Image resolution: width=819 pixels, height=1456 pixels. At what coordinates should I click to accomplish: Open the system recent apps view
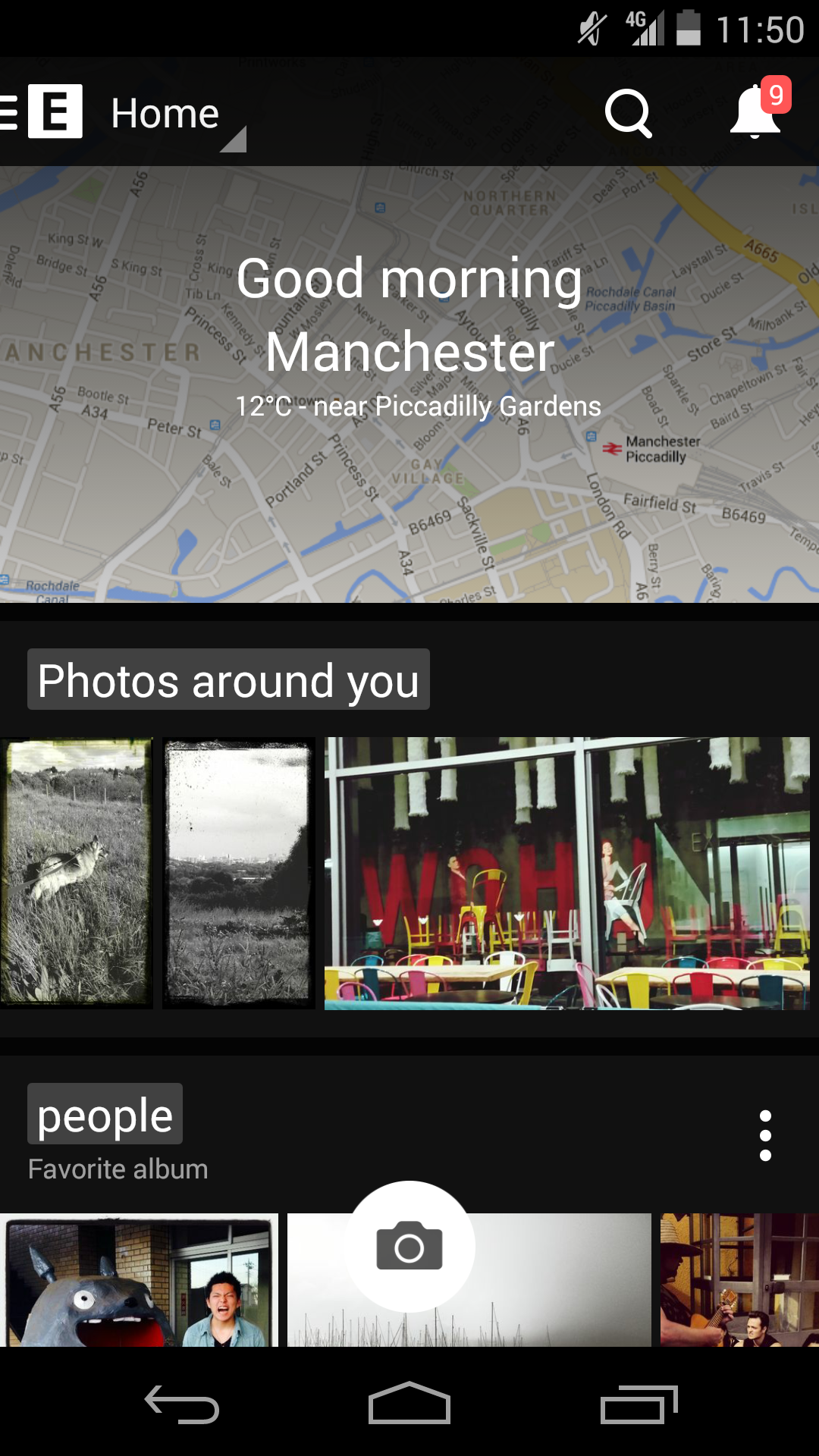coord(639,1404)
